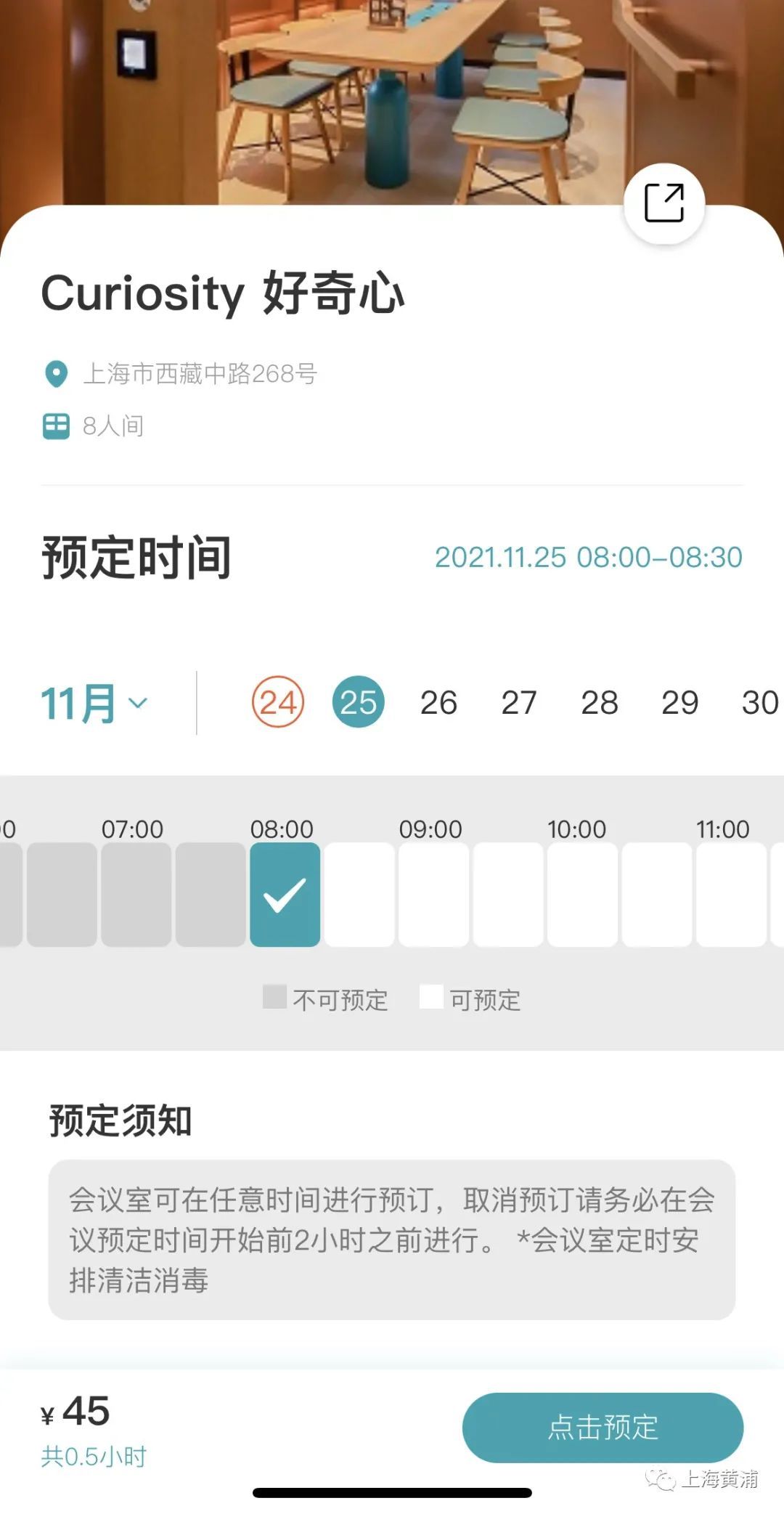This screenshot has height=1514, width=784.
Task: Select the 11:00 time slot
Action: 731,895
